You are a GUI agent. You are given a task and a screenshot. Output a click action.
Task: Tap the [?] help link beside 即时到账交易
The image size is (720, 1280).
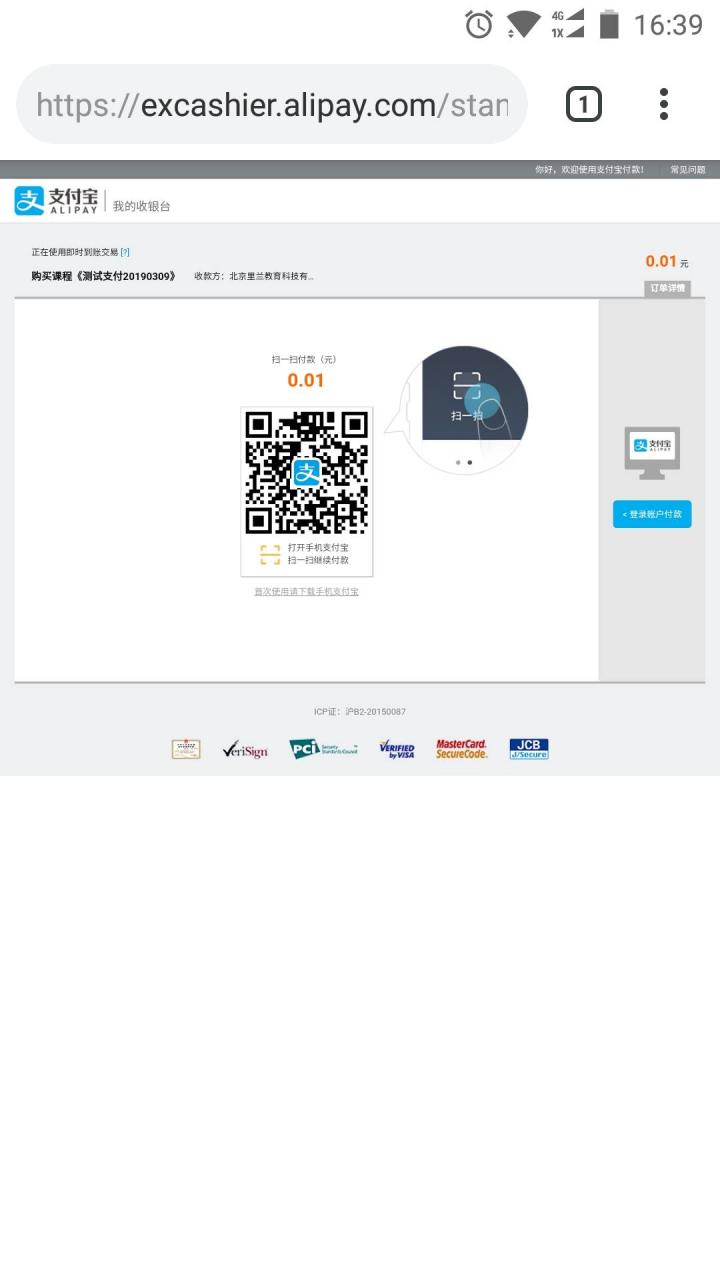[125, 252]
